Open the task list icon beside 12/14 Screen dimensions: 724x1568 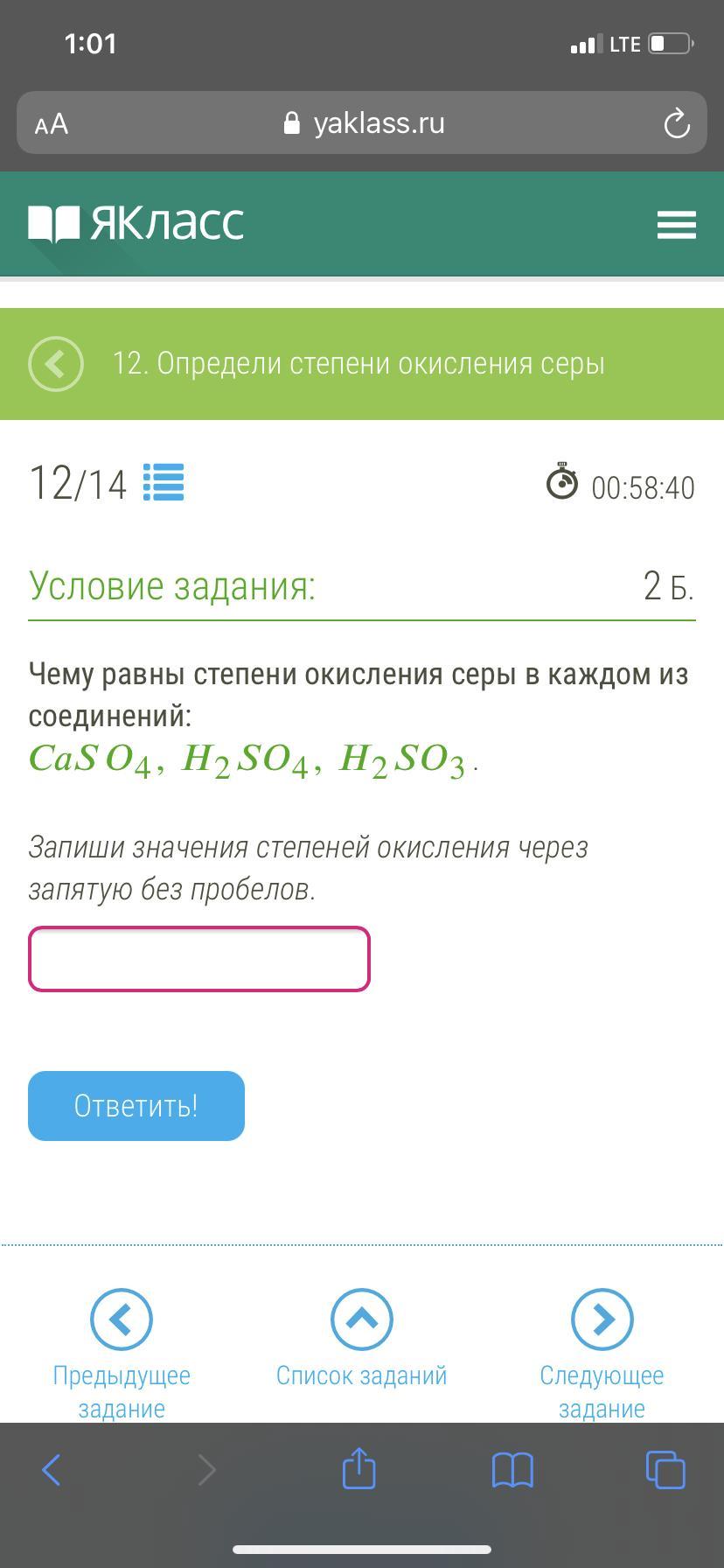click(x=164, y=482)
